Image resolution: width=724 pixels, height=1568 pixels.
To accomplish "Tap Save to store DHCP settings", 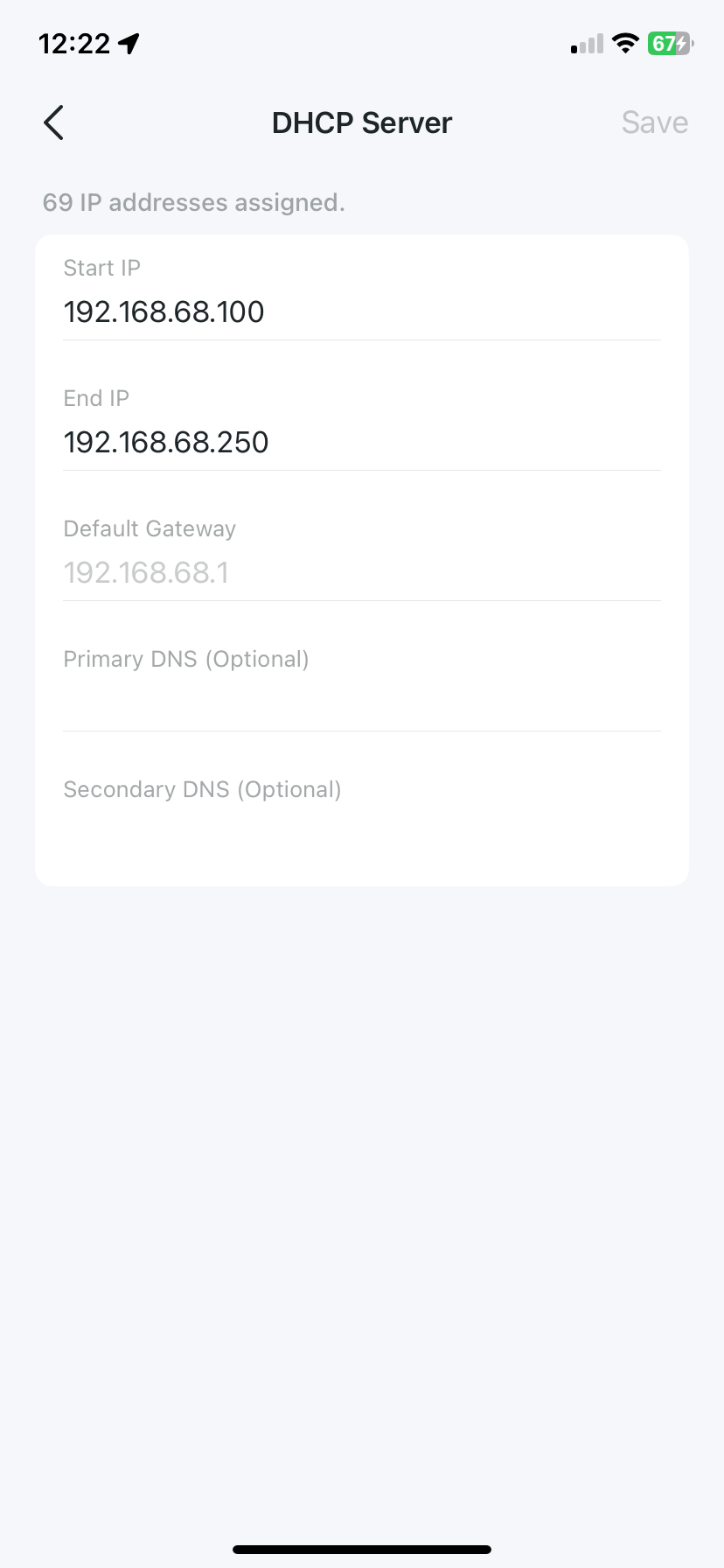I will pos(654,122).
